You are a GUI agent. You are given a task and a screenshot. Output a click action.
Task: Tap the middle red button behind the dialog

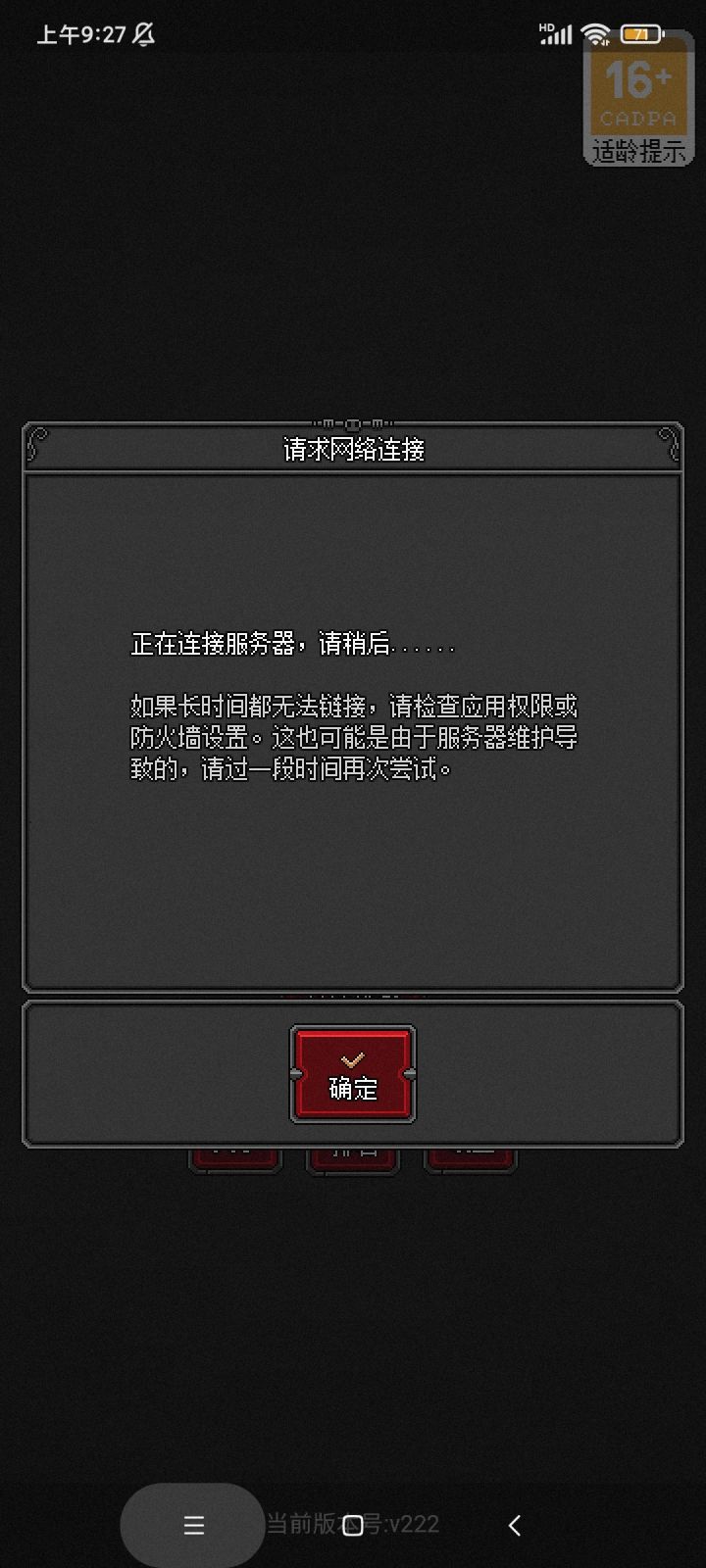pyautogui.click(x=353, y=1161)
